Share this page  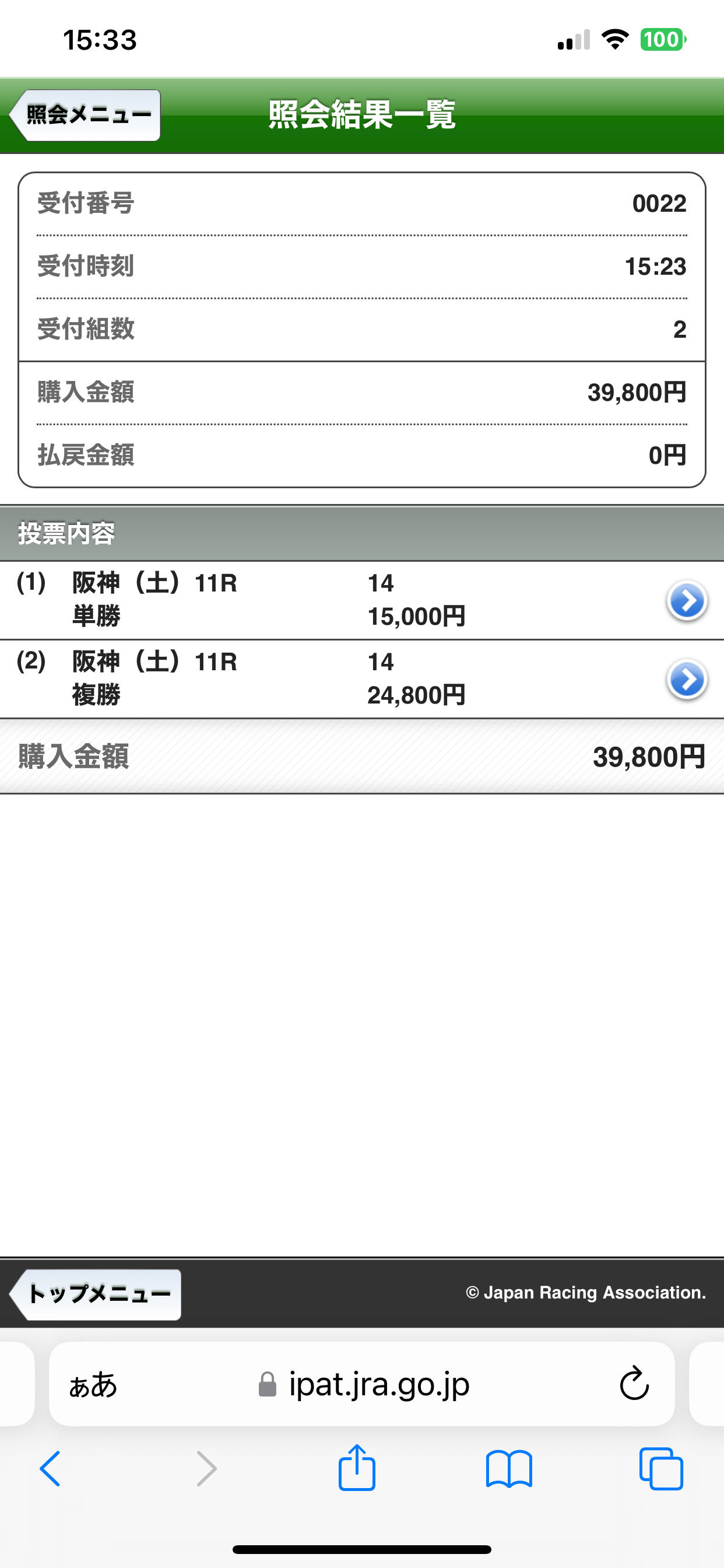(357, 1468)
